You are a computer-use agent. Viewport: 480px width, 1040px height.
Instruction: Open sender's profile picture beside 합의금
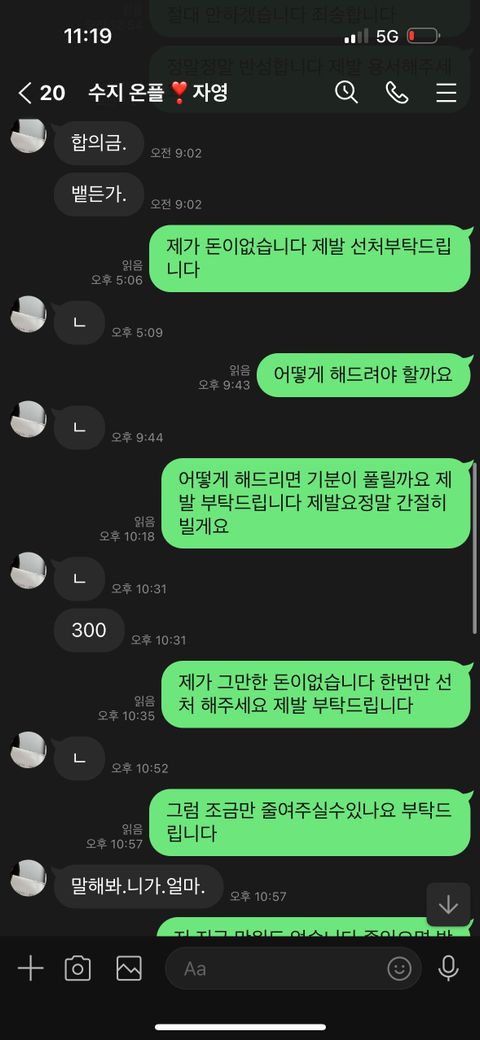[x=29, y=135]
